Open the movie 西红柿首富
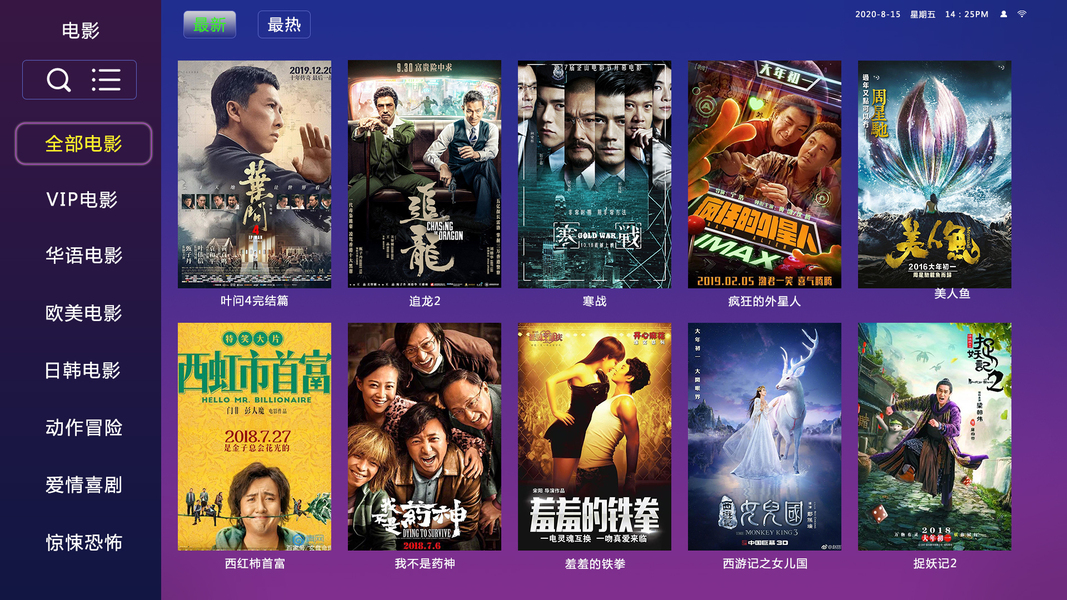 pyautogui.click(x=254, y=436)
